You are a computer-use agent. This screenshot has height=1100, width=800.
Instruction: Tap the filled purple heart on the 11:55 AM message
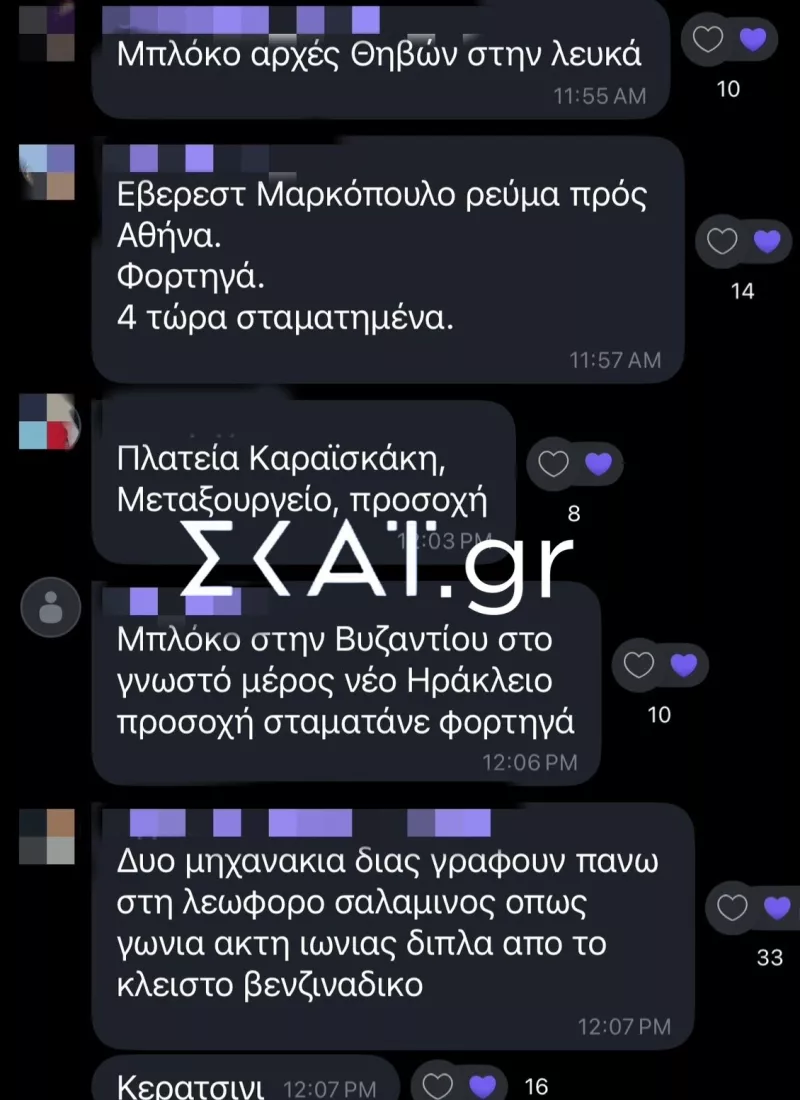(755, 38)
